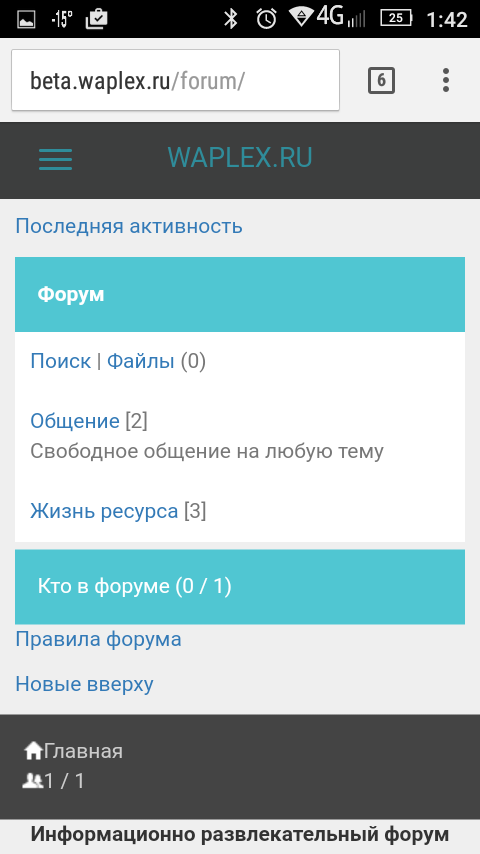
Task: Open the online users 1 / 1 link
Action: pyautogui.click(x=53, y=781)
